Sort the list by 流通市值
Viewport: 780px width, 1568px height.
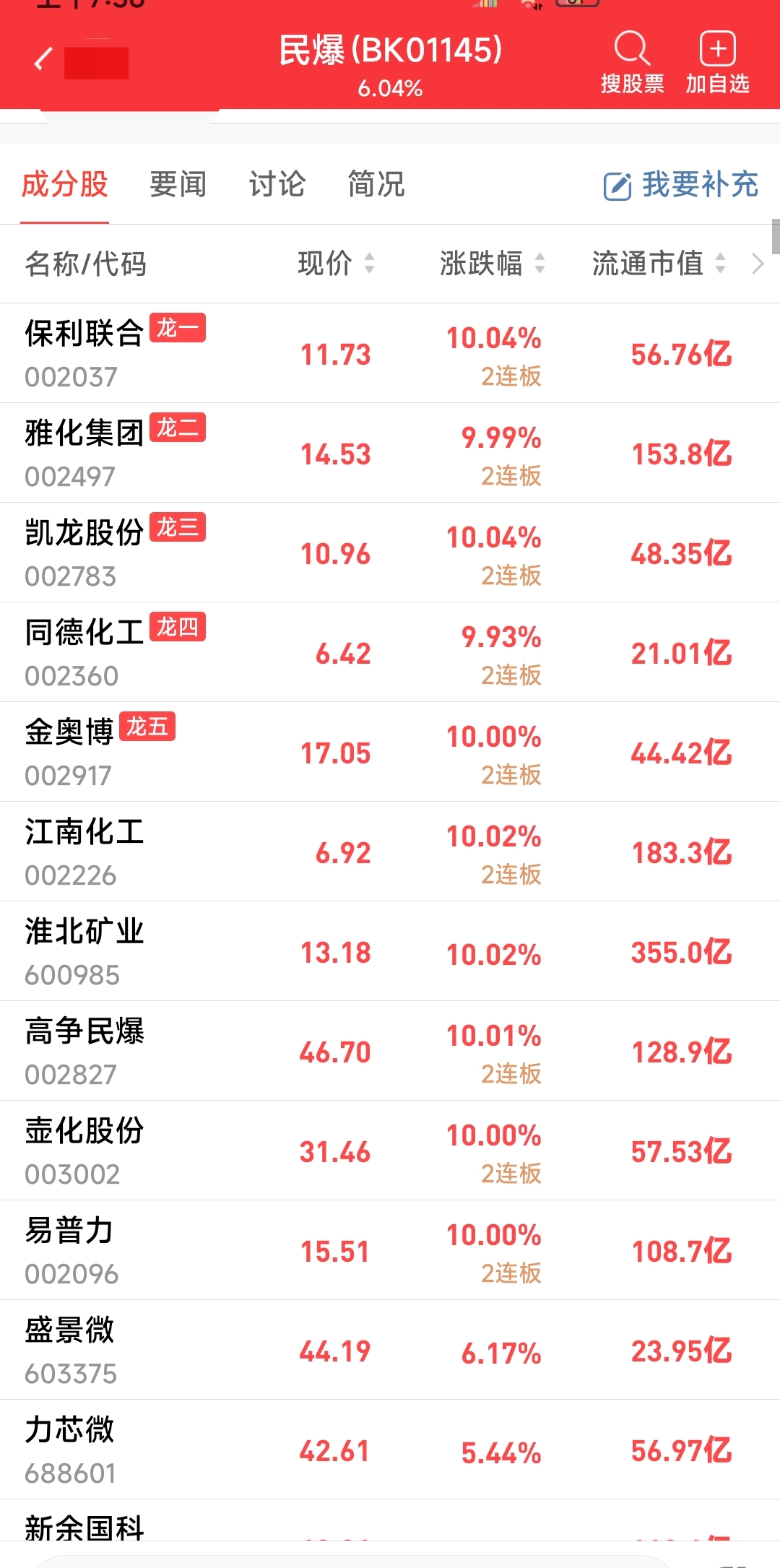coord(659,263)
